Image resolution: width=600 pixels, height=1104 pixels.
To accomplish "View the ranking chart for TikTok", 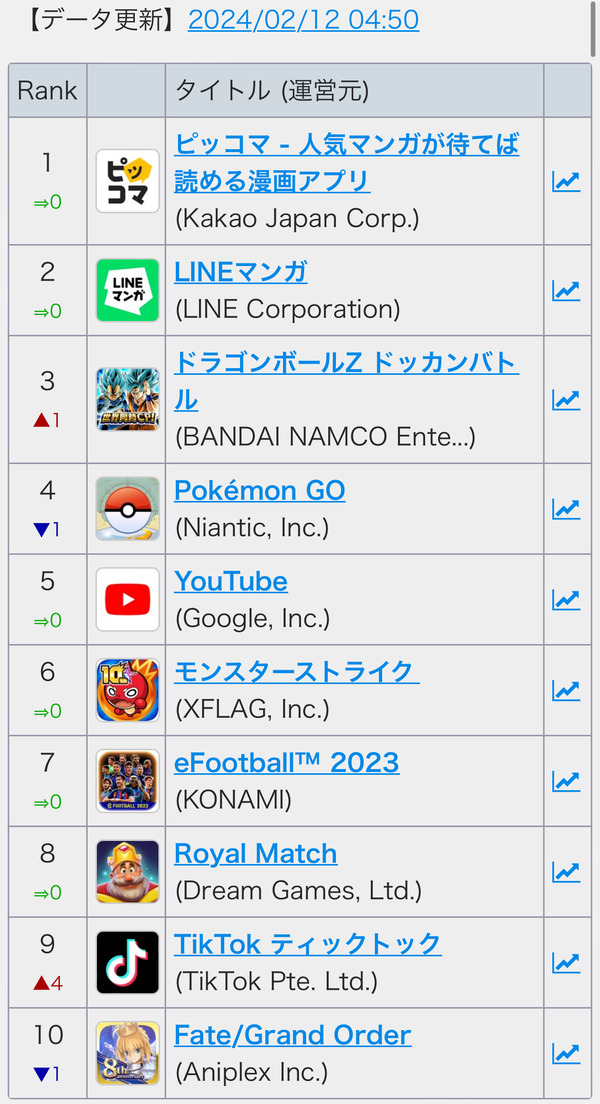I will (565, 962).
